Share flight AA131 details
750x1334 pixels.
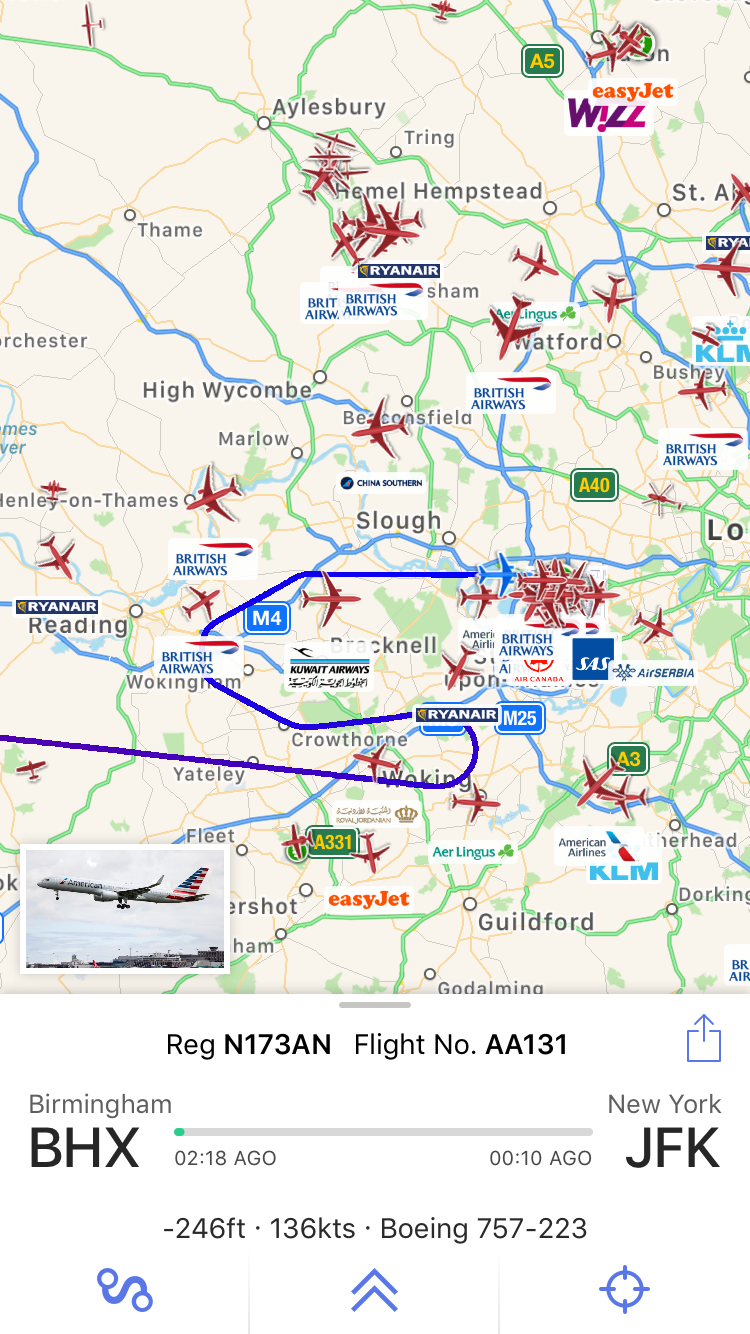[704, 1039]
